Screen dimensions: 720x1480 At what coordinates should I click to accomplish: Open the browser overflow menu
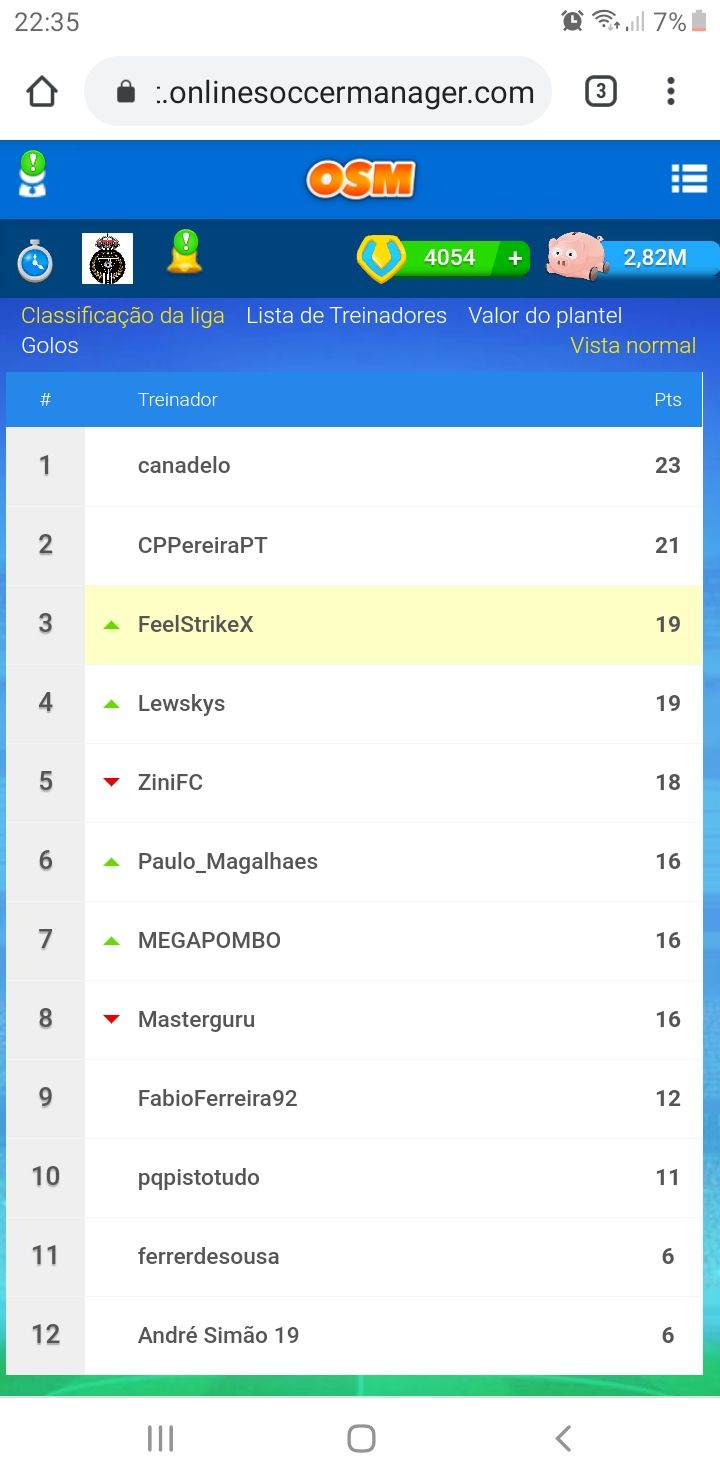click(671, 92)
